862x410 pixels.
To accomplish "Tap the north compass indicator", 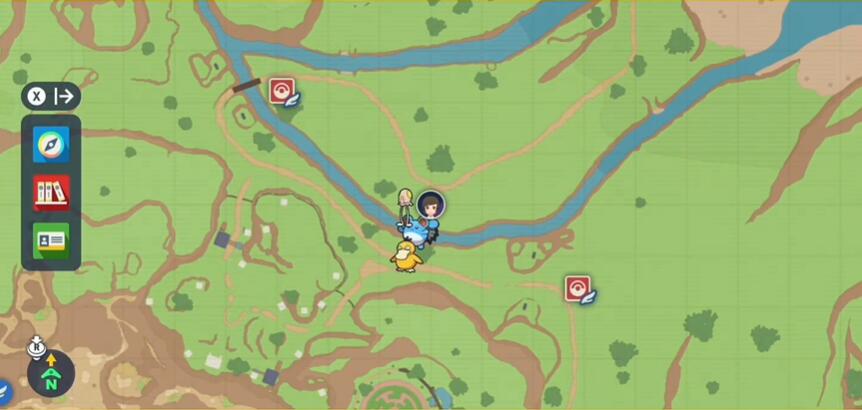I will tap(50, 375).
